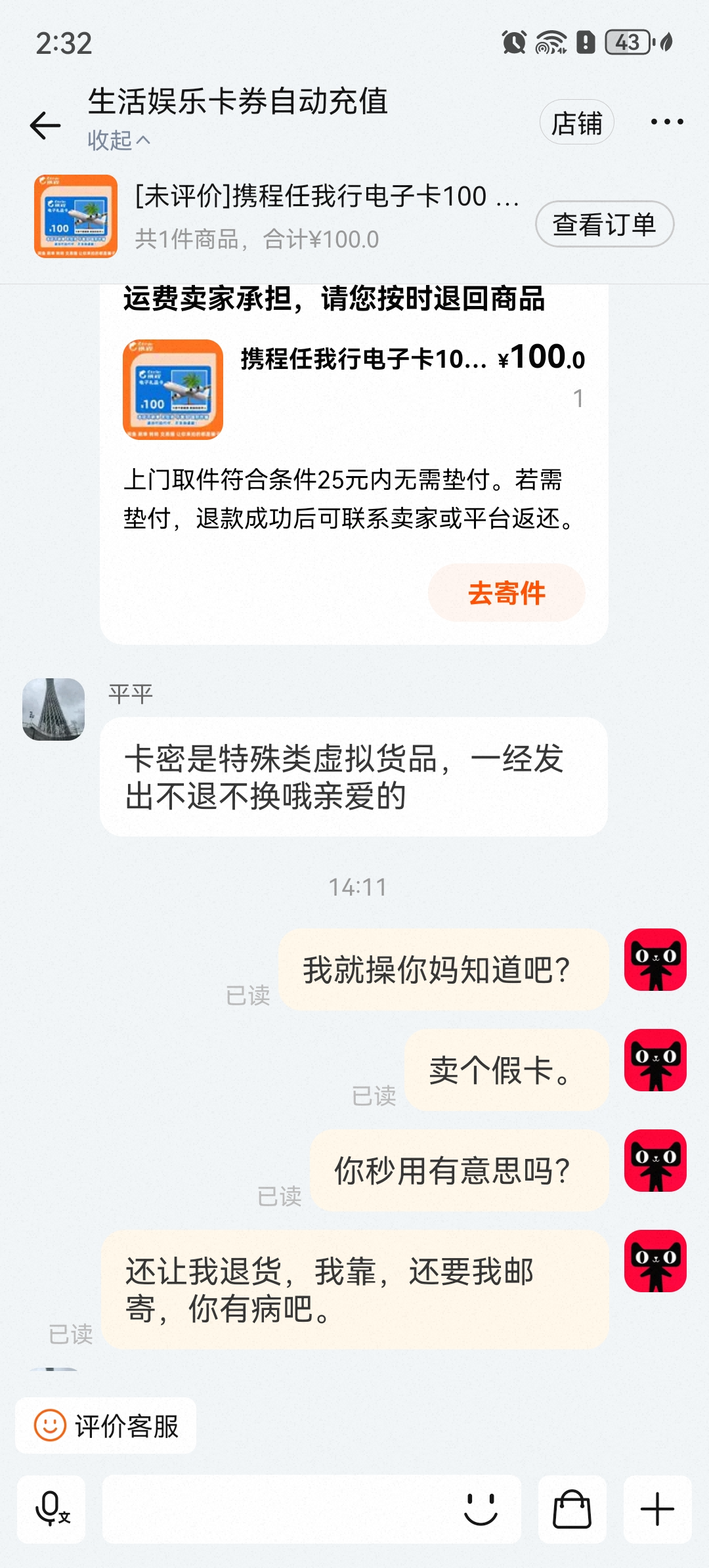Tap 去寄件 to arrange return shipping
The width and height of the screenshot is (709, 1568).
[506, 593]
